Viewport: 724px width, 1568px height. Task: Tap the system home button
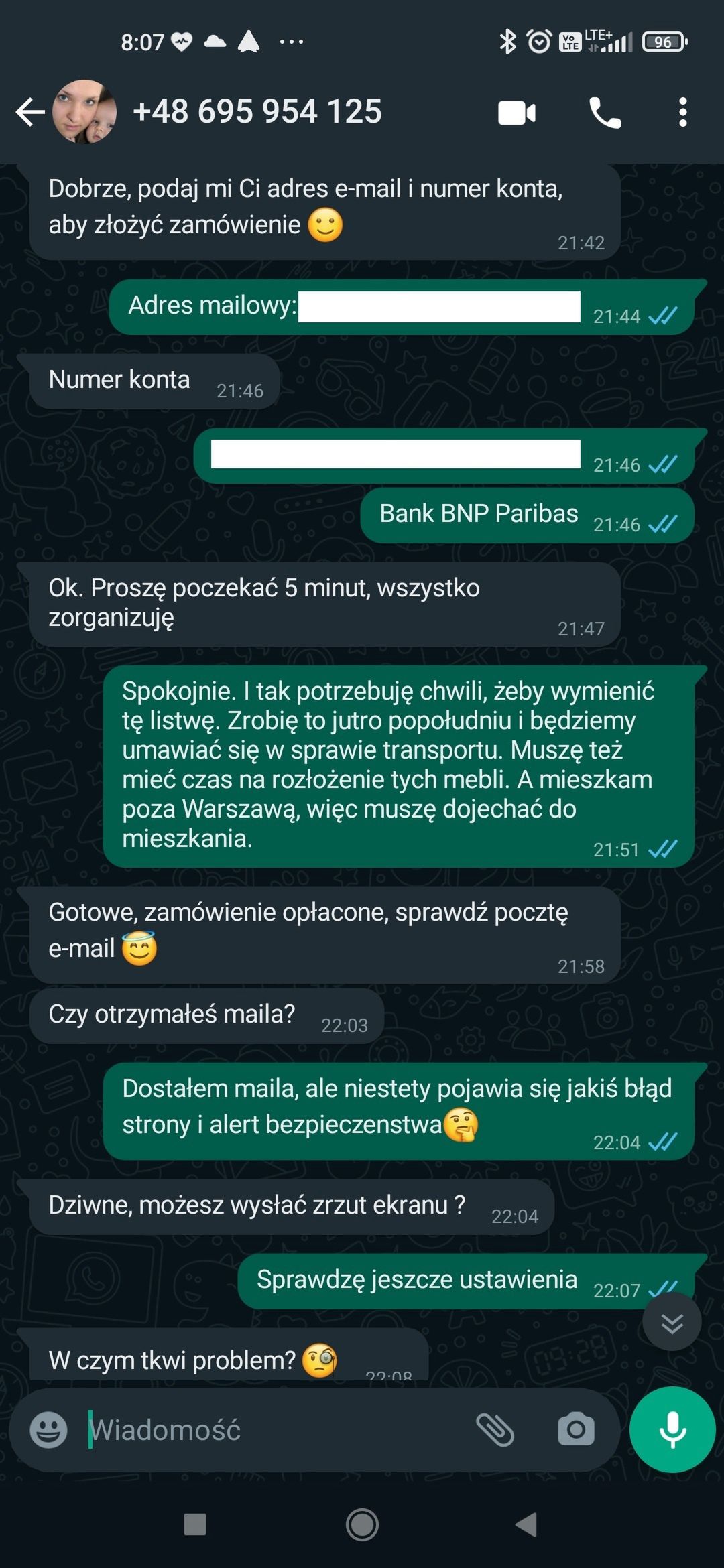(362, 1525)
